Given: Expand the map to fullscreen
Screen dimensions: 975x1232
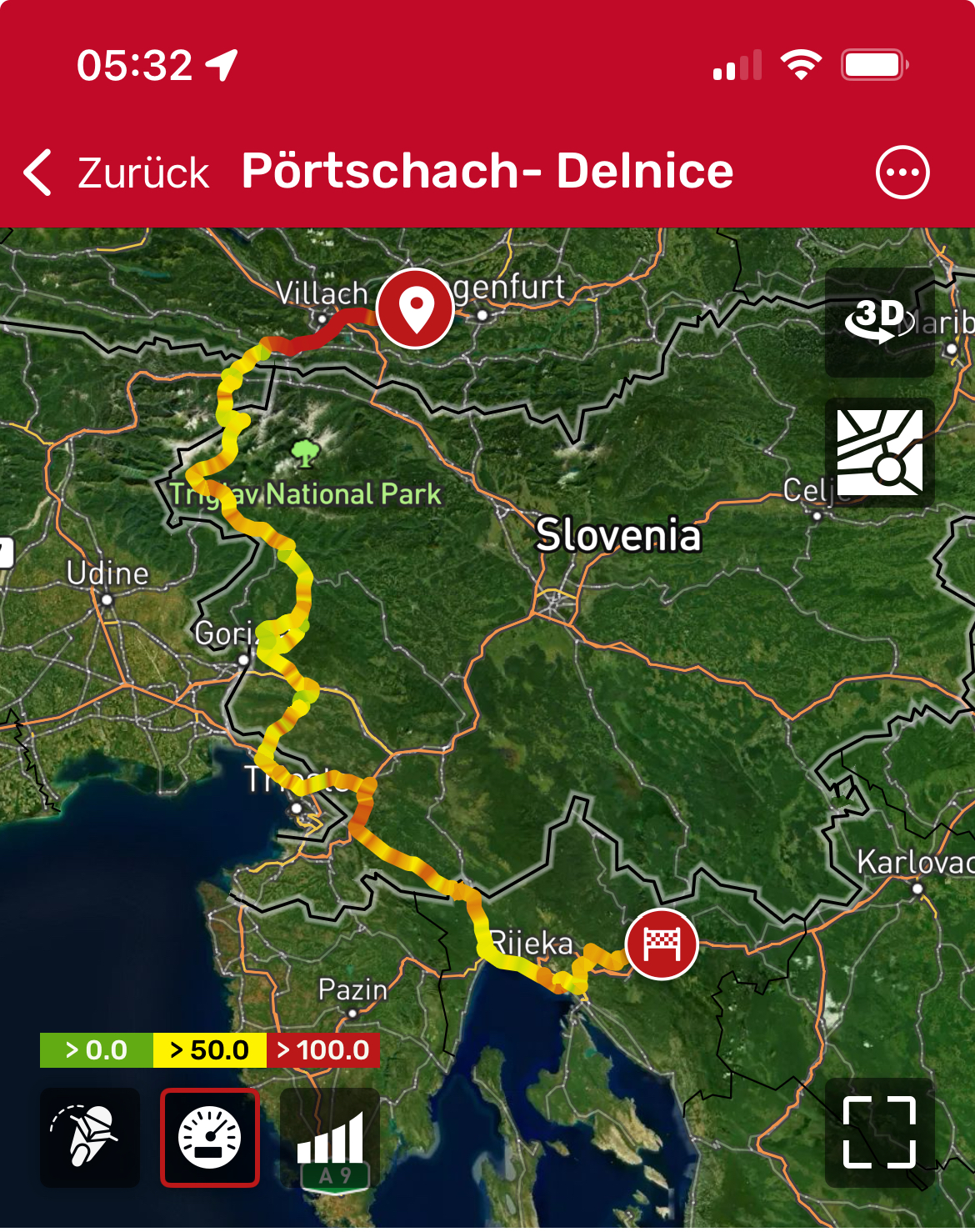Looking at the screenshot, I should (x=879, y=1132).
